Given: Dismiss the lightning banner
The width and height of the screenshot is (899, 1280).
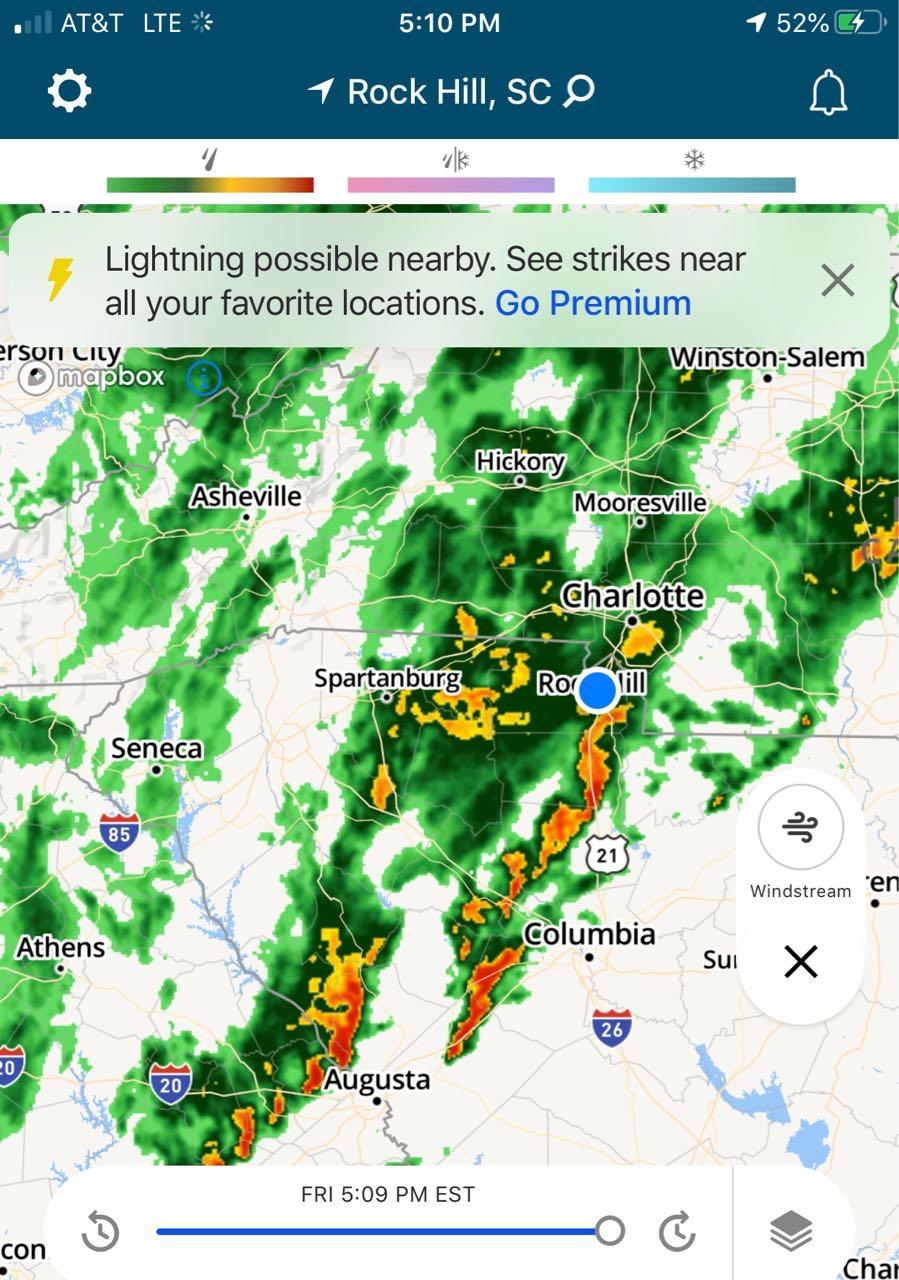Looking at the screenshot, I should click(x=837, y=281).
